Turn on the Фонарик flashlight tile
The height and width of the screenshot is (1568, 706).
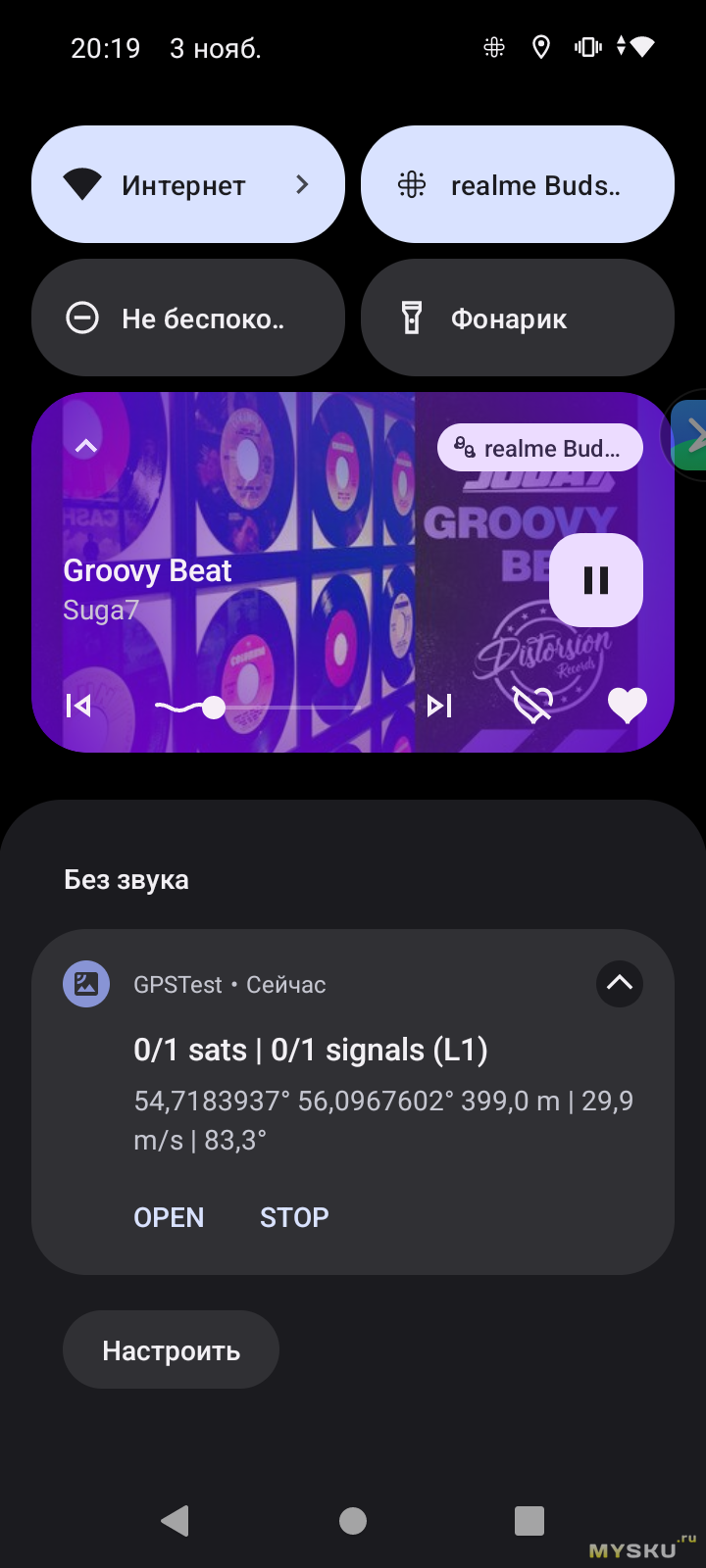click(517, 318)
